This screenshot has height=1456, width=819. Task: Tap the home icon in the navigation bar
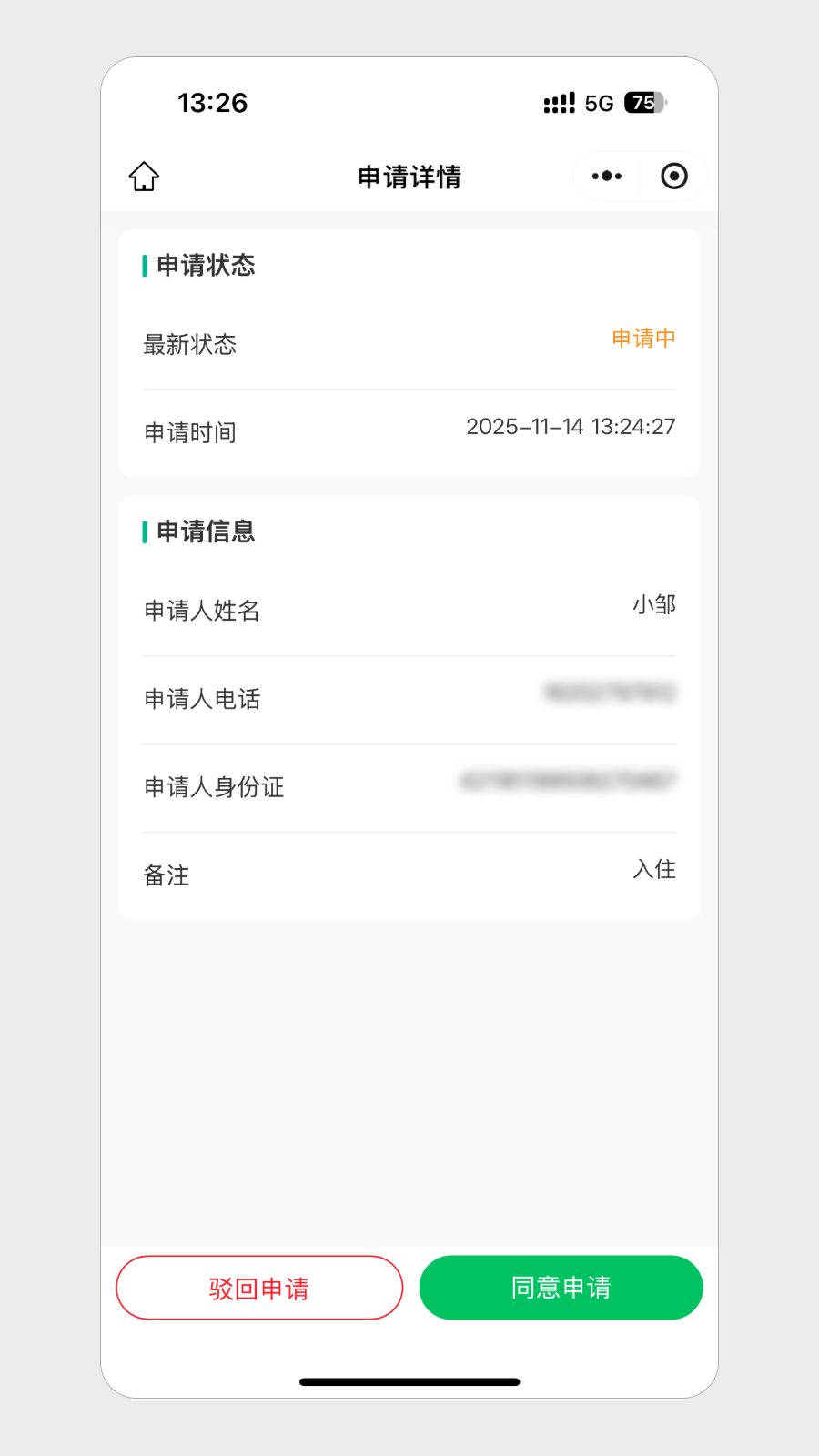click(143, 177)
